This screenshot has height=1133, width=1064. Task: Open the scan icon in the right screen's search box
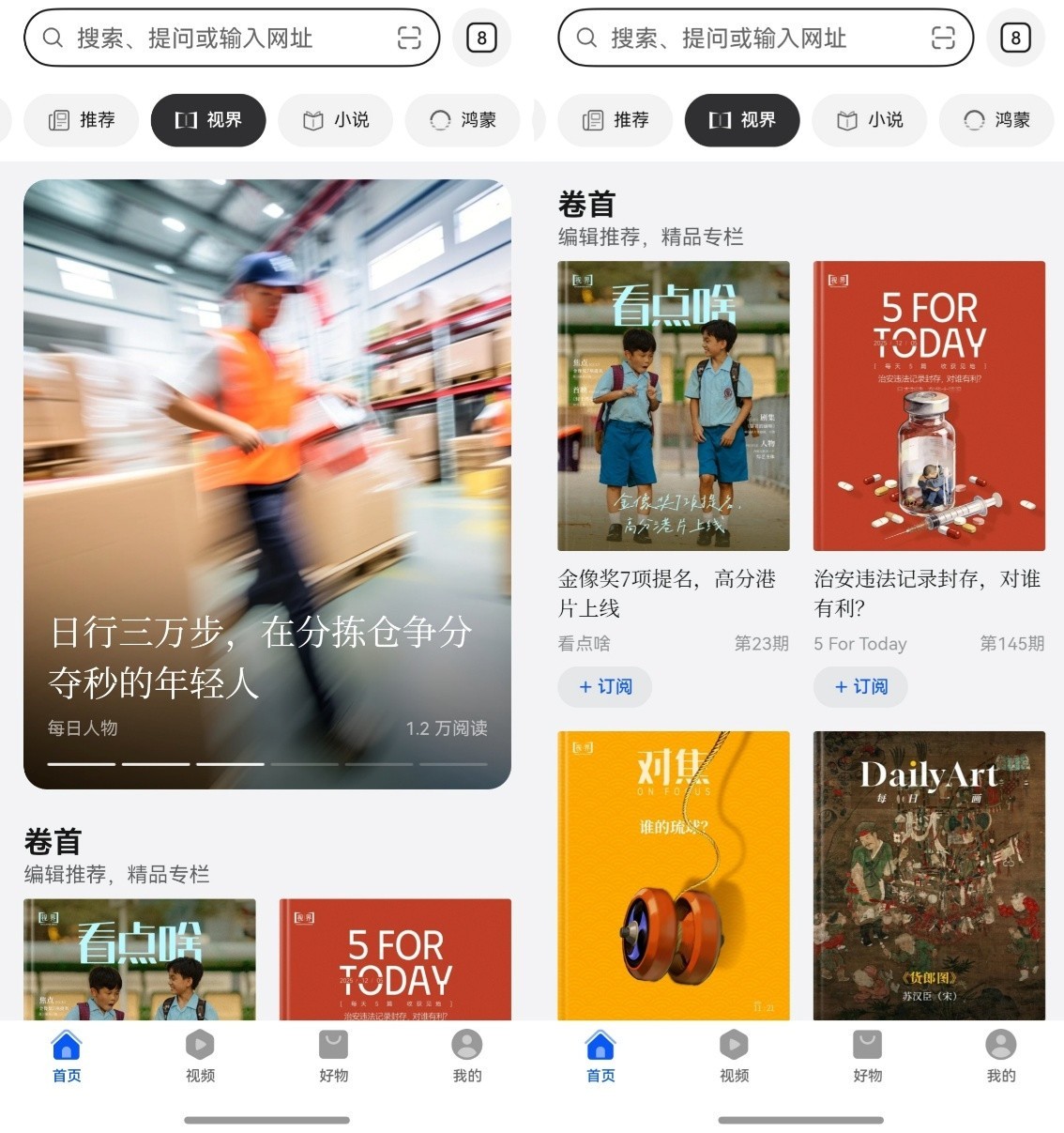(x=942, y=38)
